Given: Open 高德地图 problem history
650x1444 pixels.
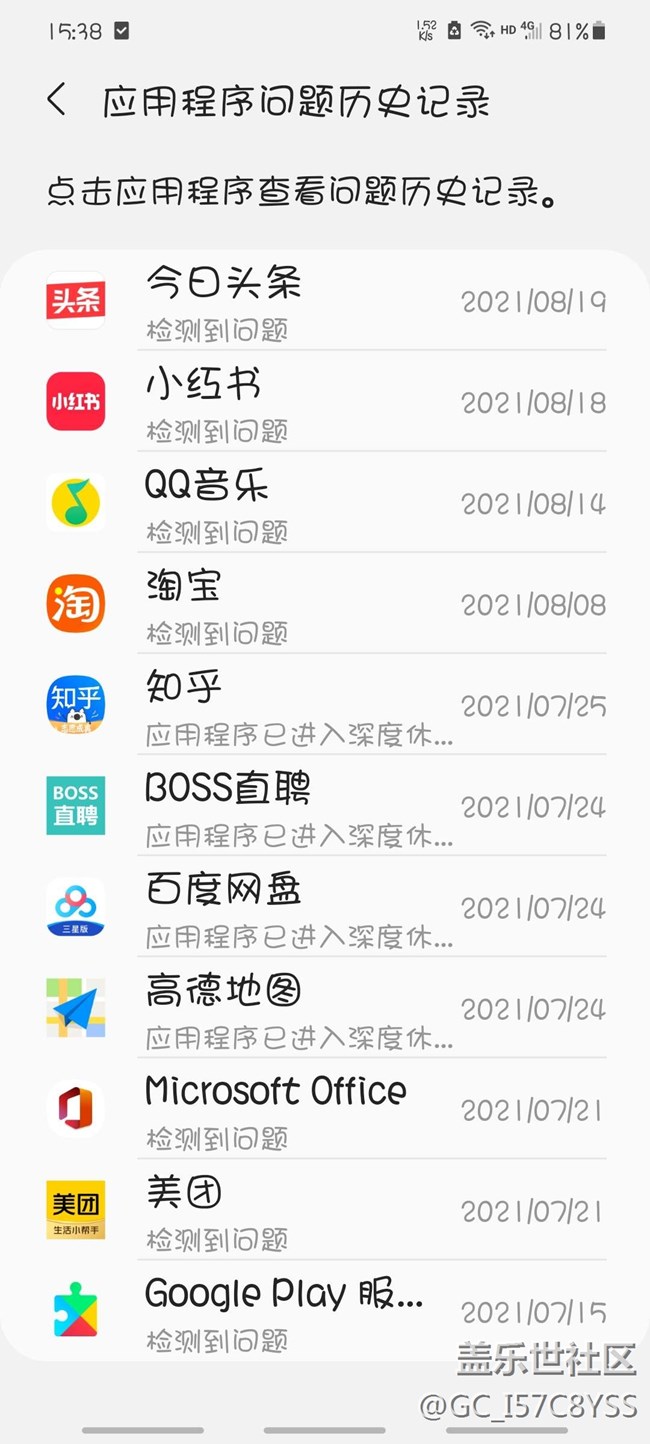Looking at the screenshot, I should (325, 1008).
